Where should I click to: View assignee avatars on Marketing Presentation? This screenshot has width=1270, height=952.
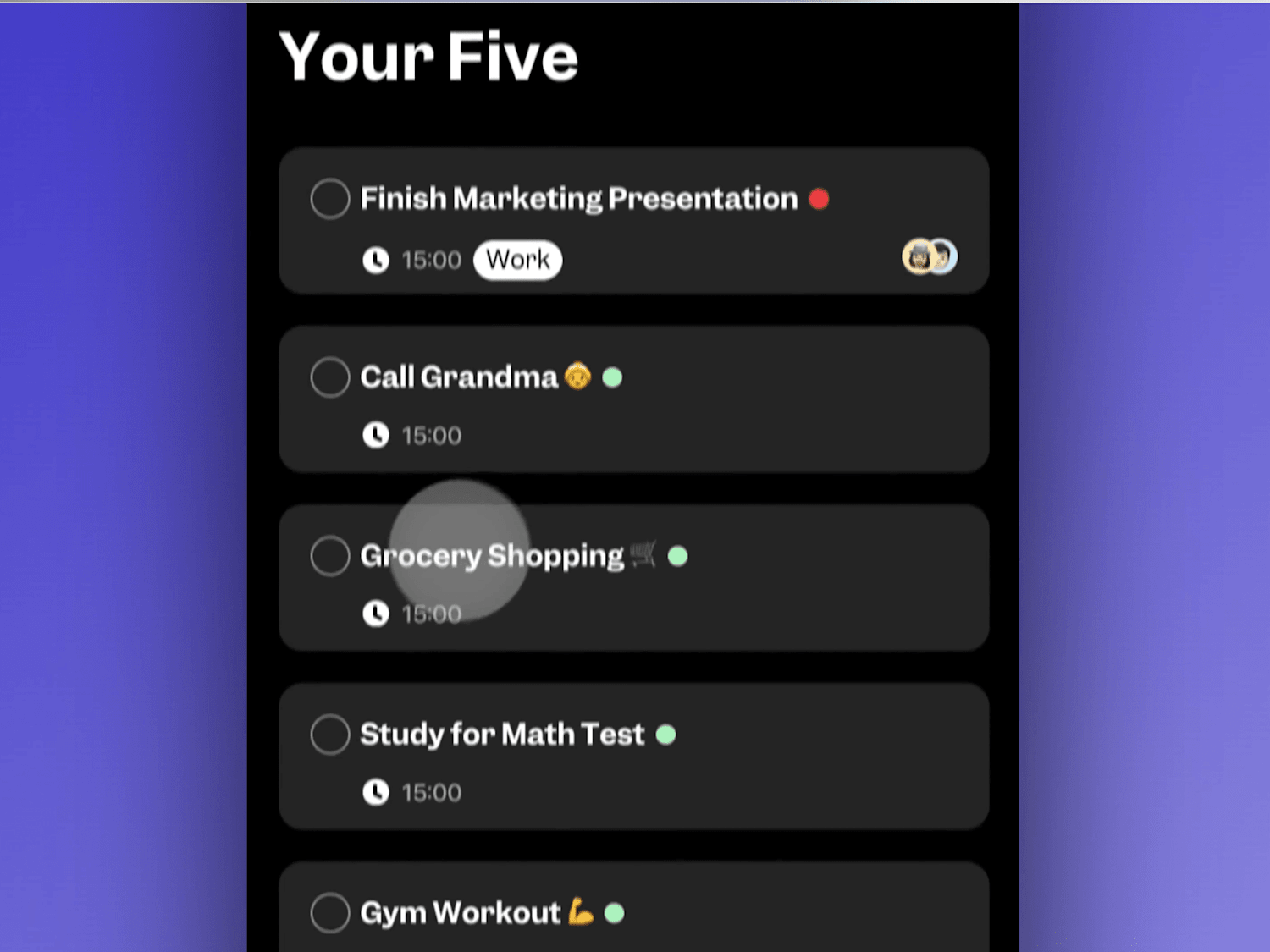tap(930, 256)
